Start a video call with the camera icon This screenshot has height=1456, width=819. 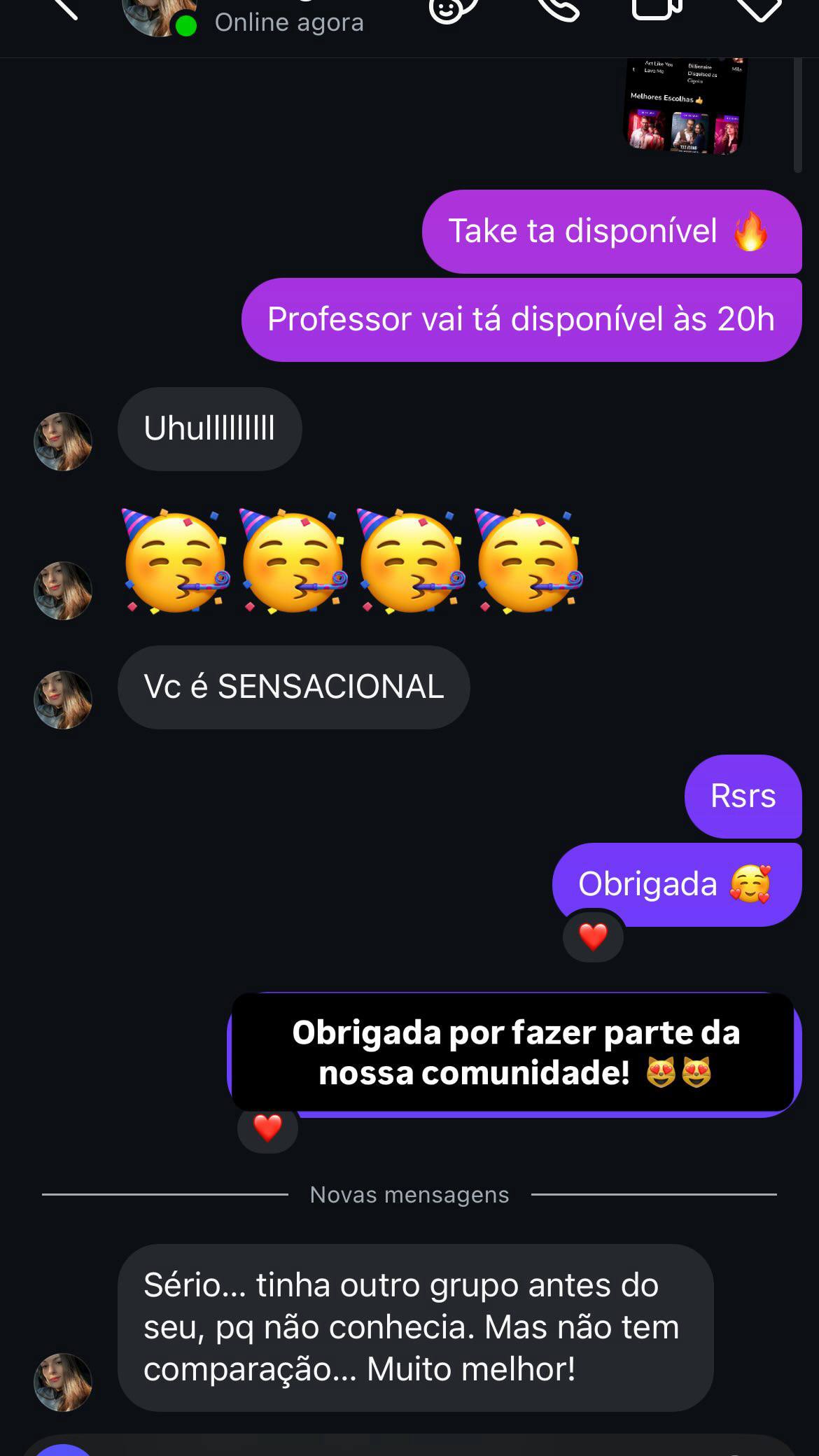pyautogui.click(x=654, y=10)
